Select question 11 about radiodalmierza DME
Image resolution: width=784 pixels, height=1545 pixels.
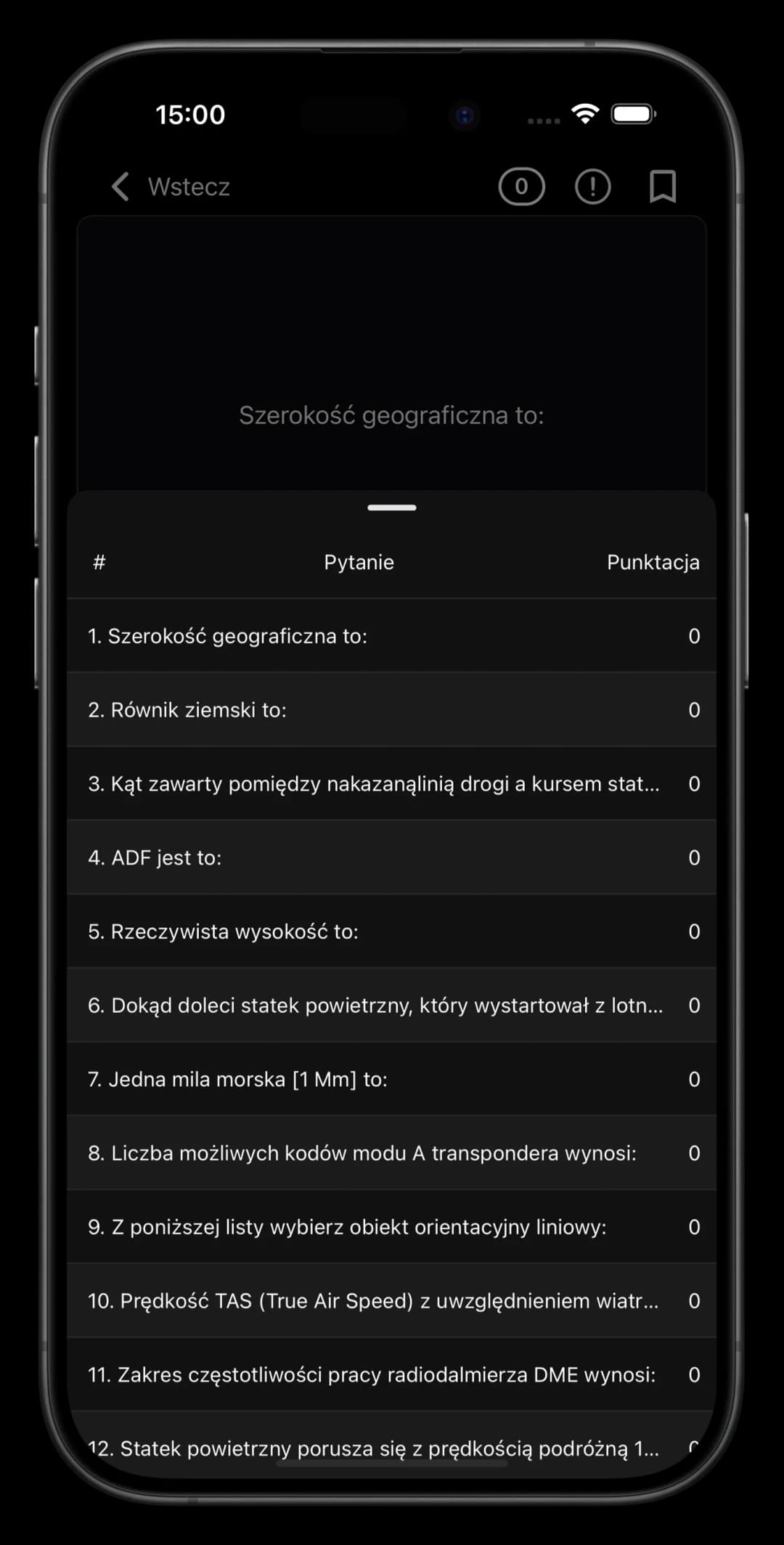pyautogui.click(x=391, y=1375)
